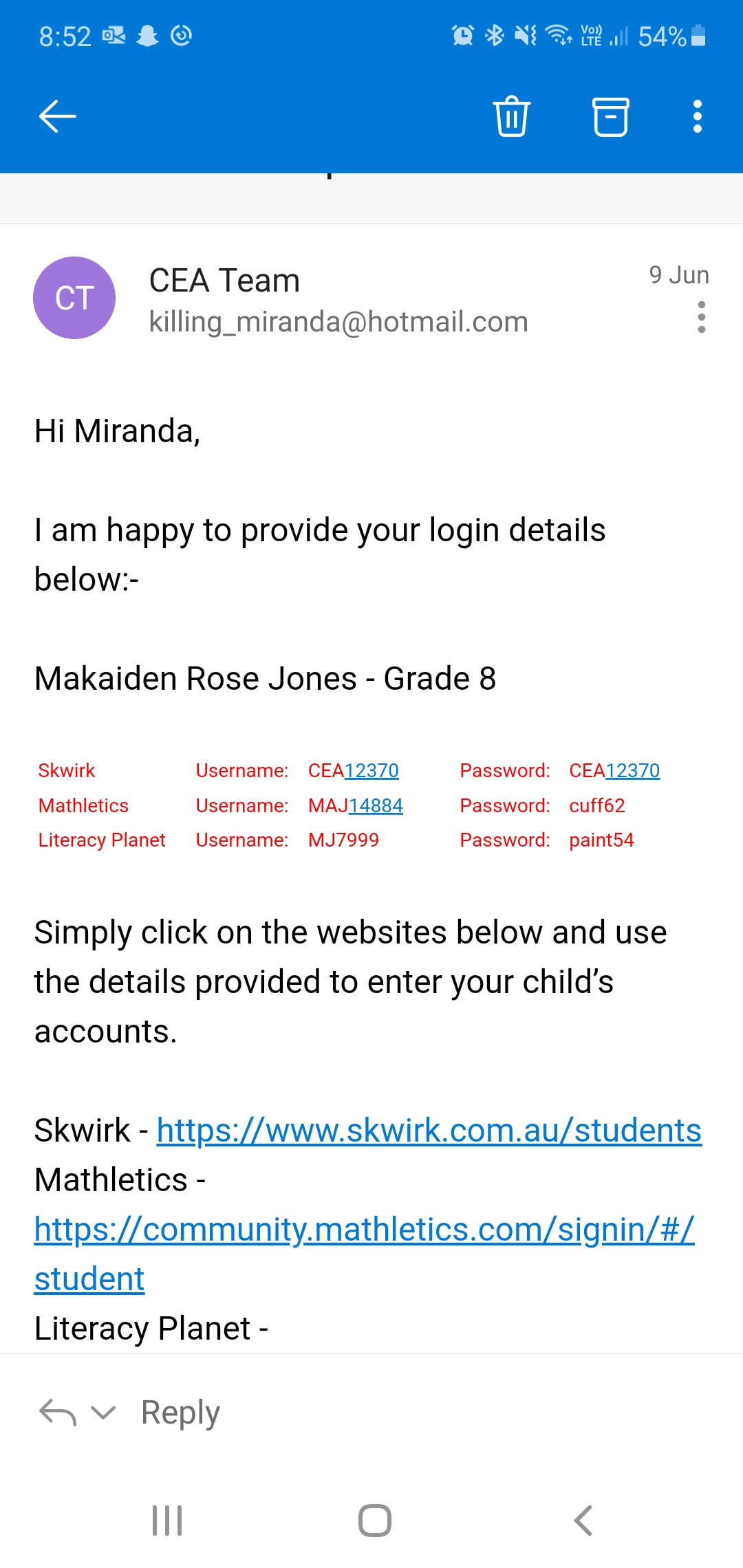Screen dimensions: 743x1568
Task: Go back to the inbox
Action: click(x=58, y=116)
